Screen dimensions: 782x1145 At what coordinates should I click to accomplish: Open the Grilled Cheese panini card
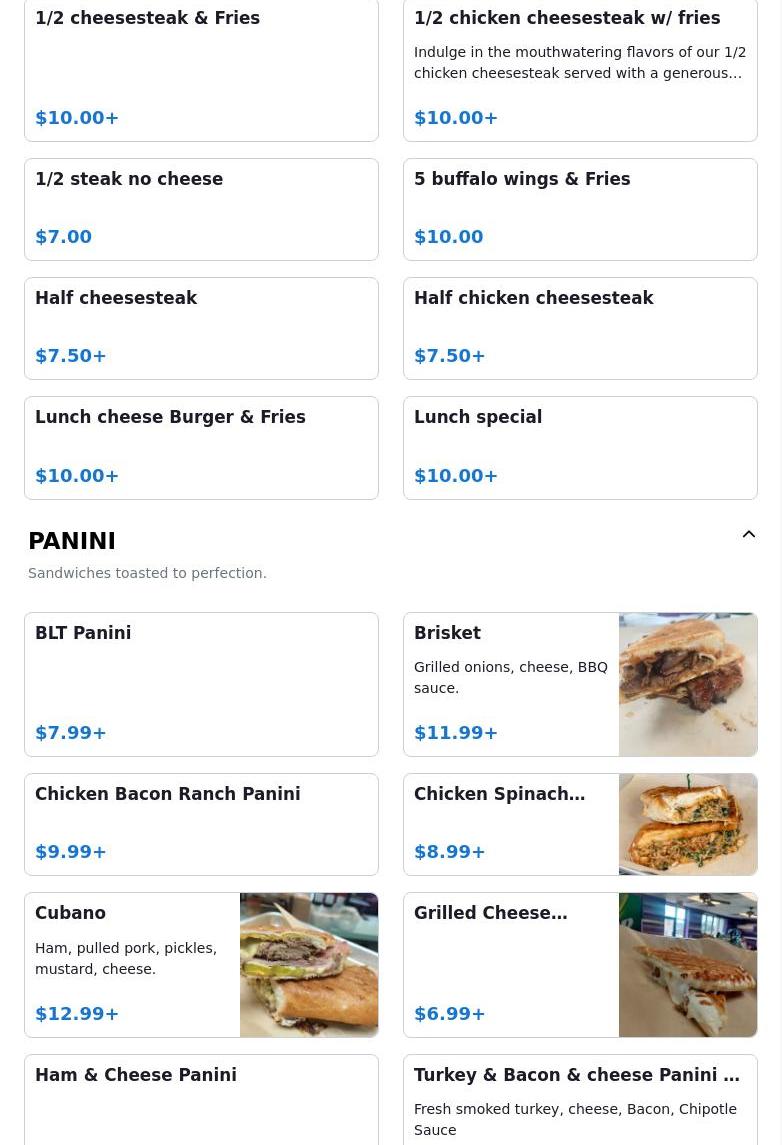coord(580,964)
